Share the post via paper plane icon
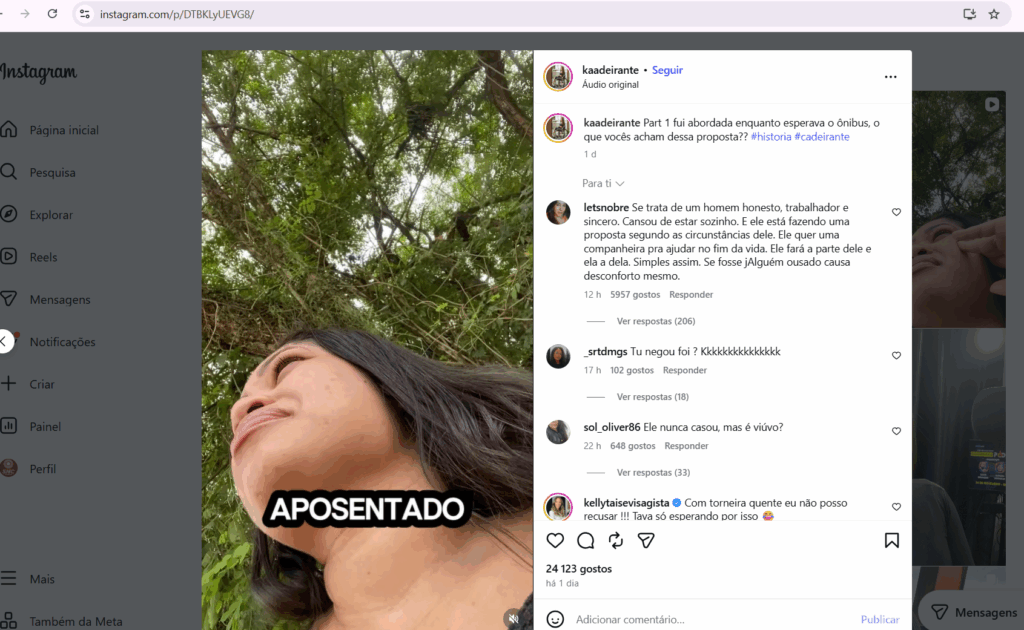This screenshot has height=630, width=1024. pos(646,540)
